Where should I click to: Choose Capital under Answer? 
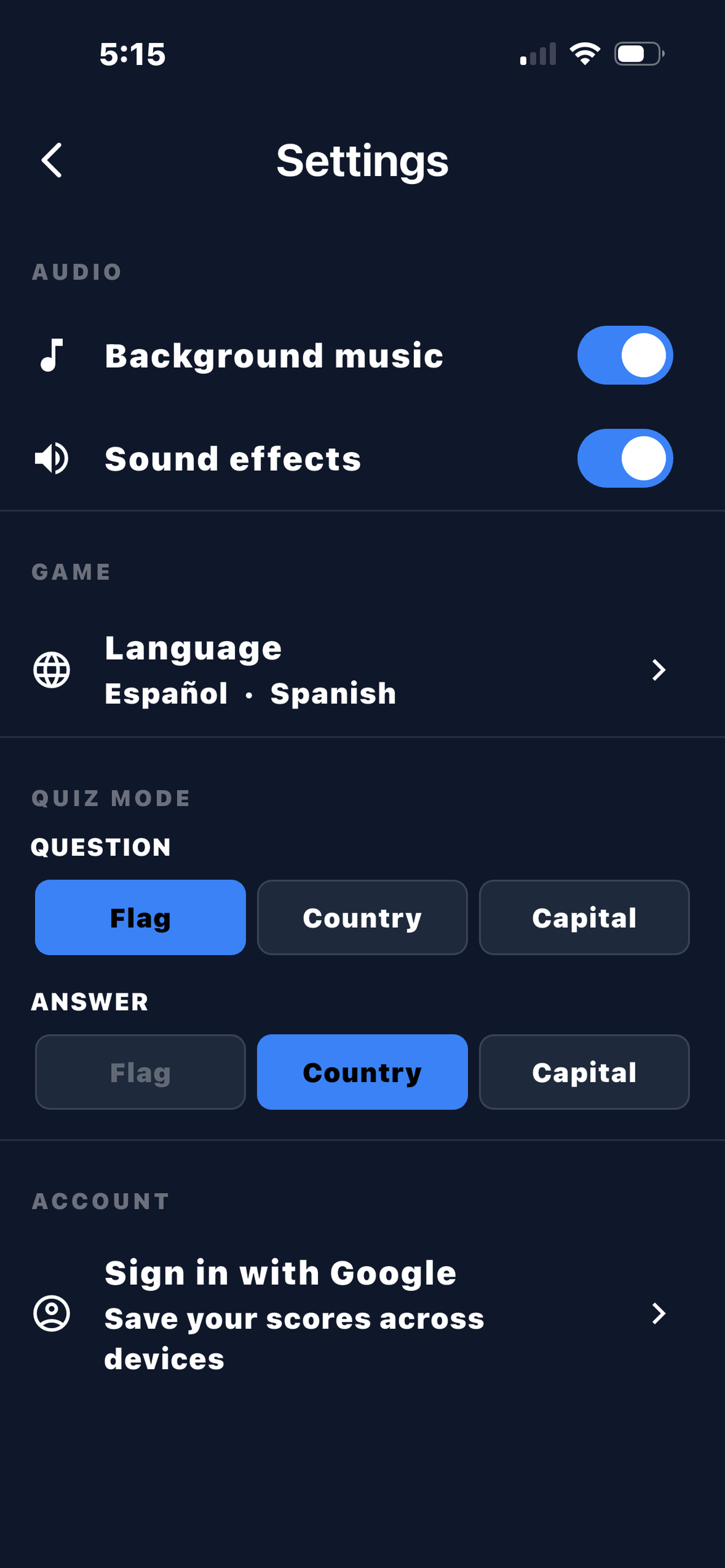tap(584, 1071)
